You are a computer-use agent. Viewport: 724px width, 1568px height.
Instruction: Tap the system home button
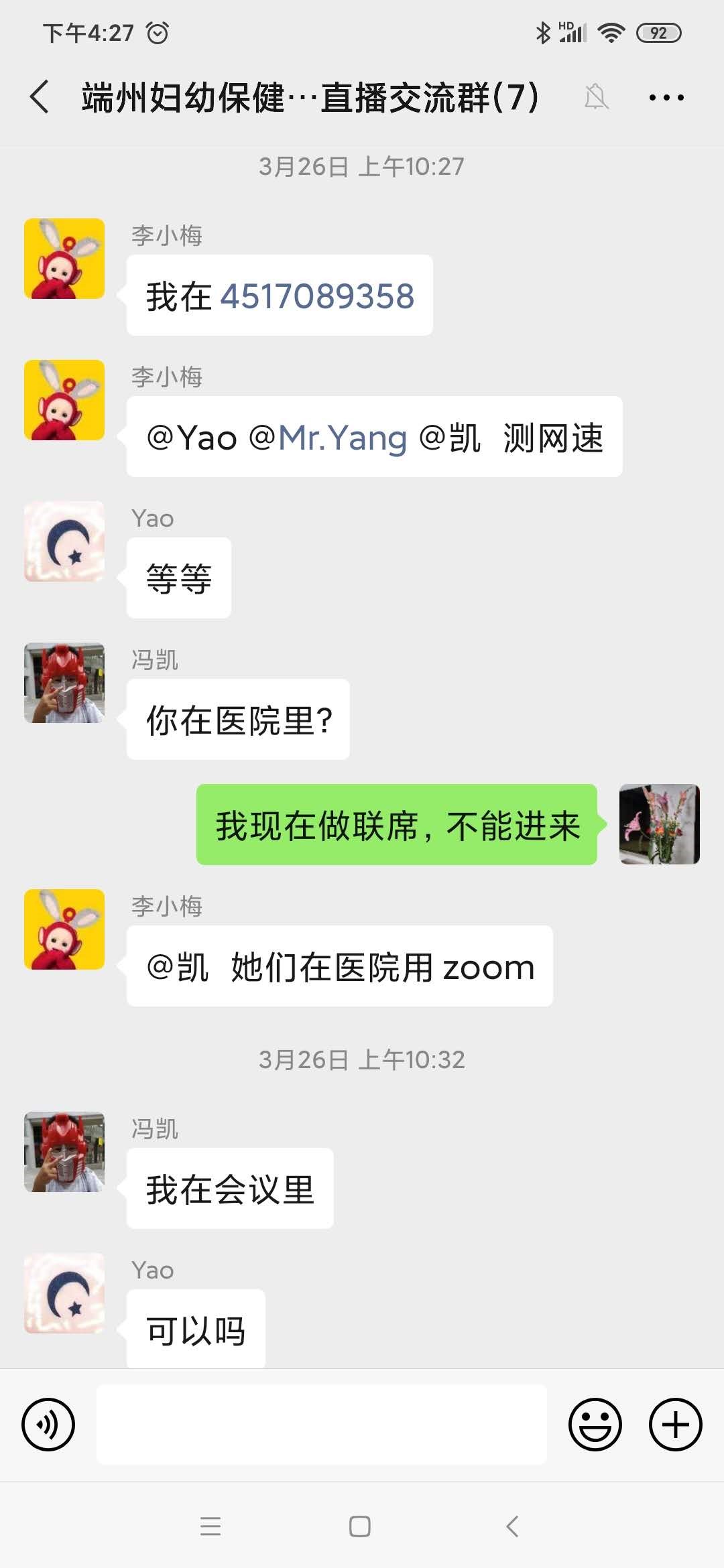(x=360, y=1526)
